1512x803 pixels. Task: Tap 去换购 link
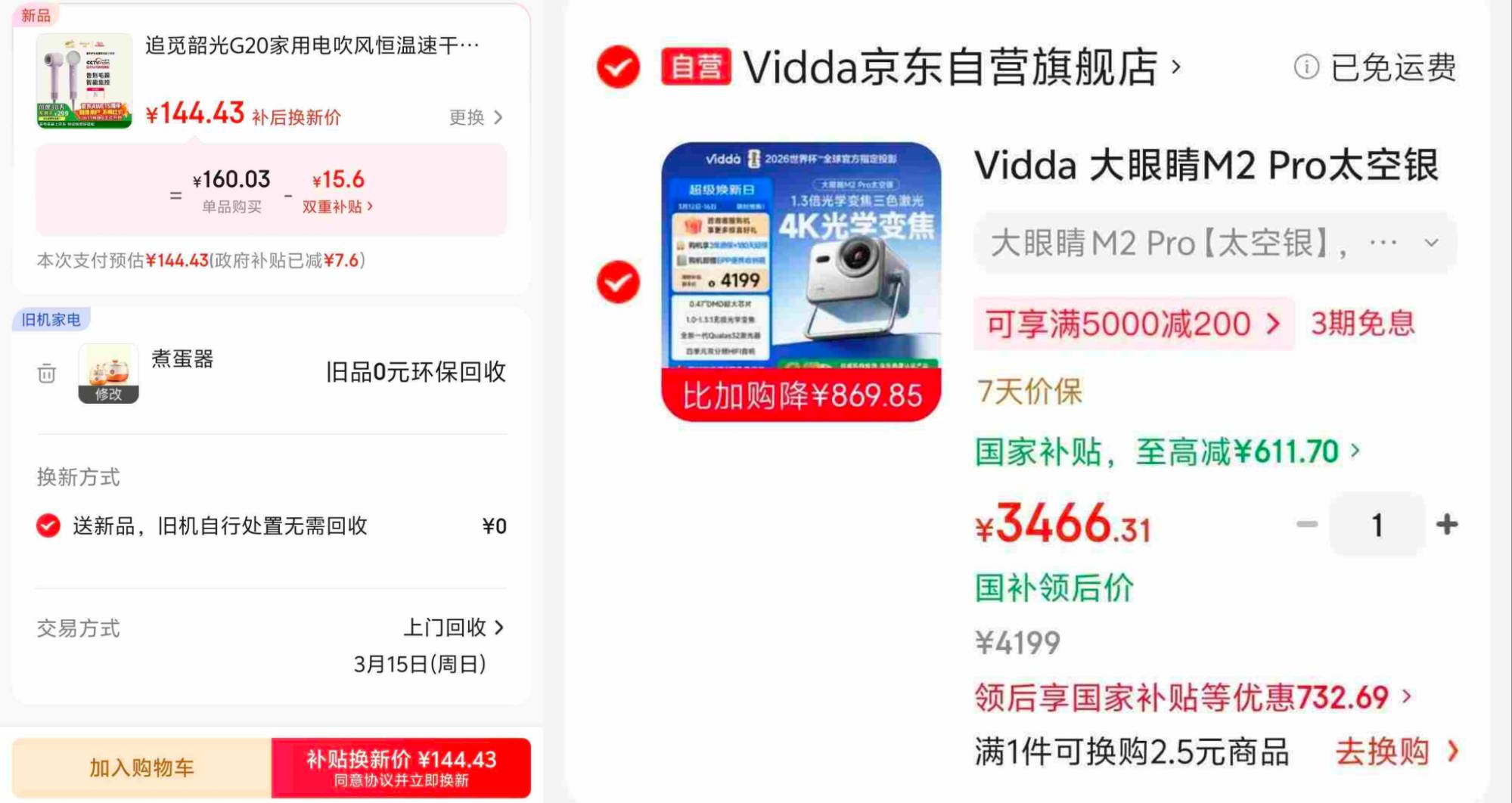(1396, 752)
